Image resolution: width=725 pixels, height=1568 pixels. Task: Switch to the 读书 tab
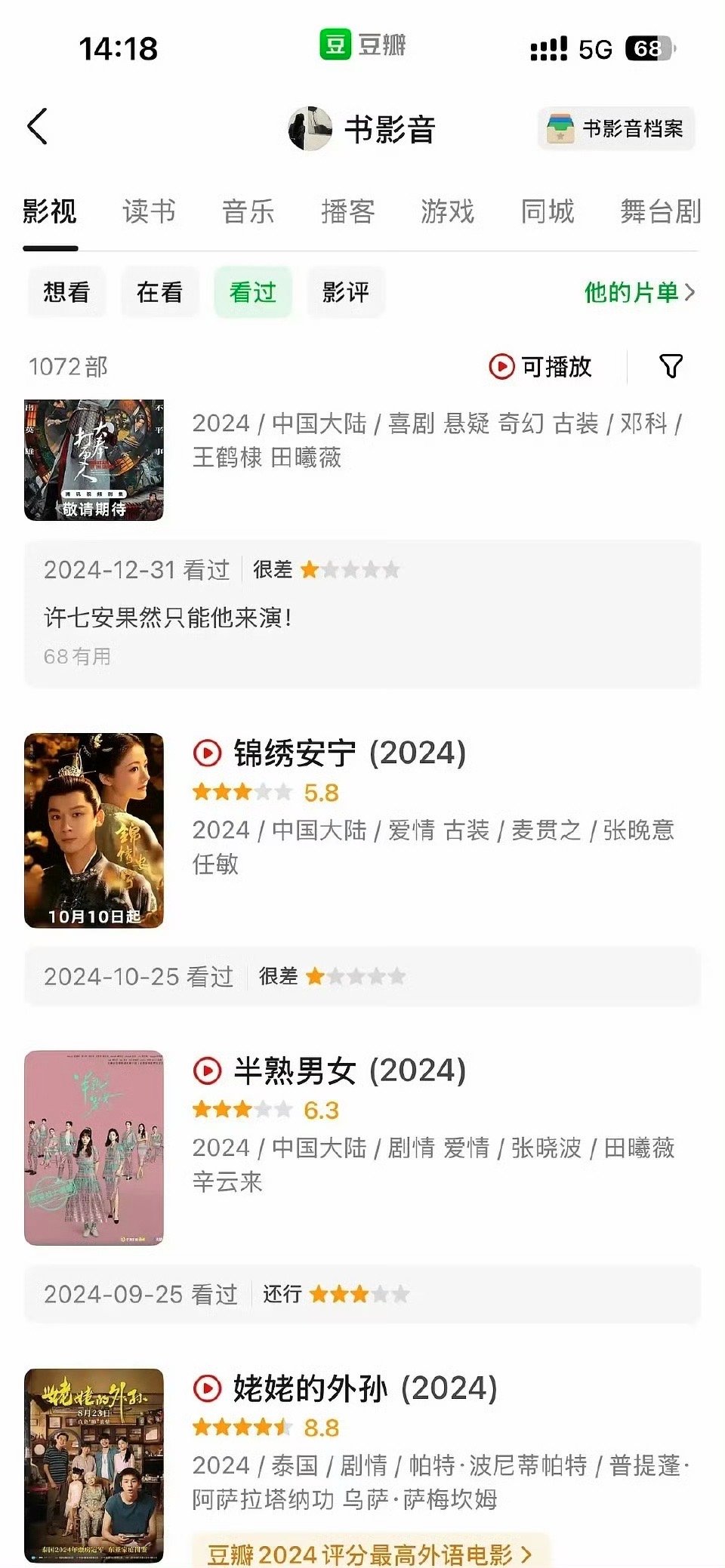click(149, 211)
